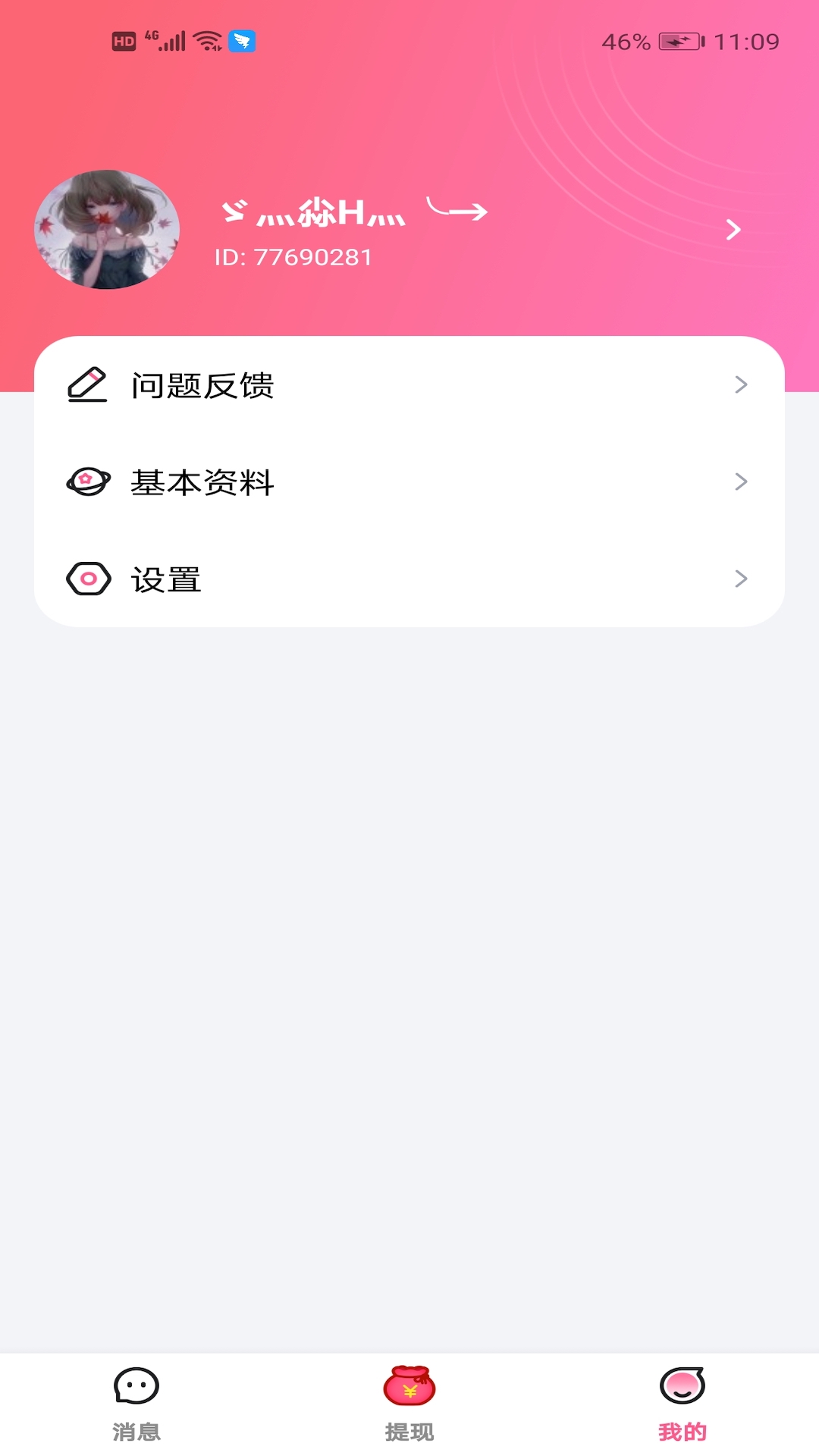Switch to the 消息 messages tab
This screenshot has width=819, height=1456.
pos(136,1403)
